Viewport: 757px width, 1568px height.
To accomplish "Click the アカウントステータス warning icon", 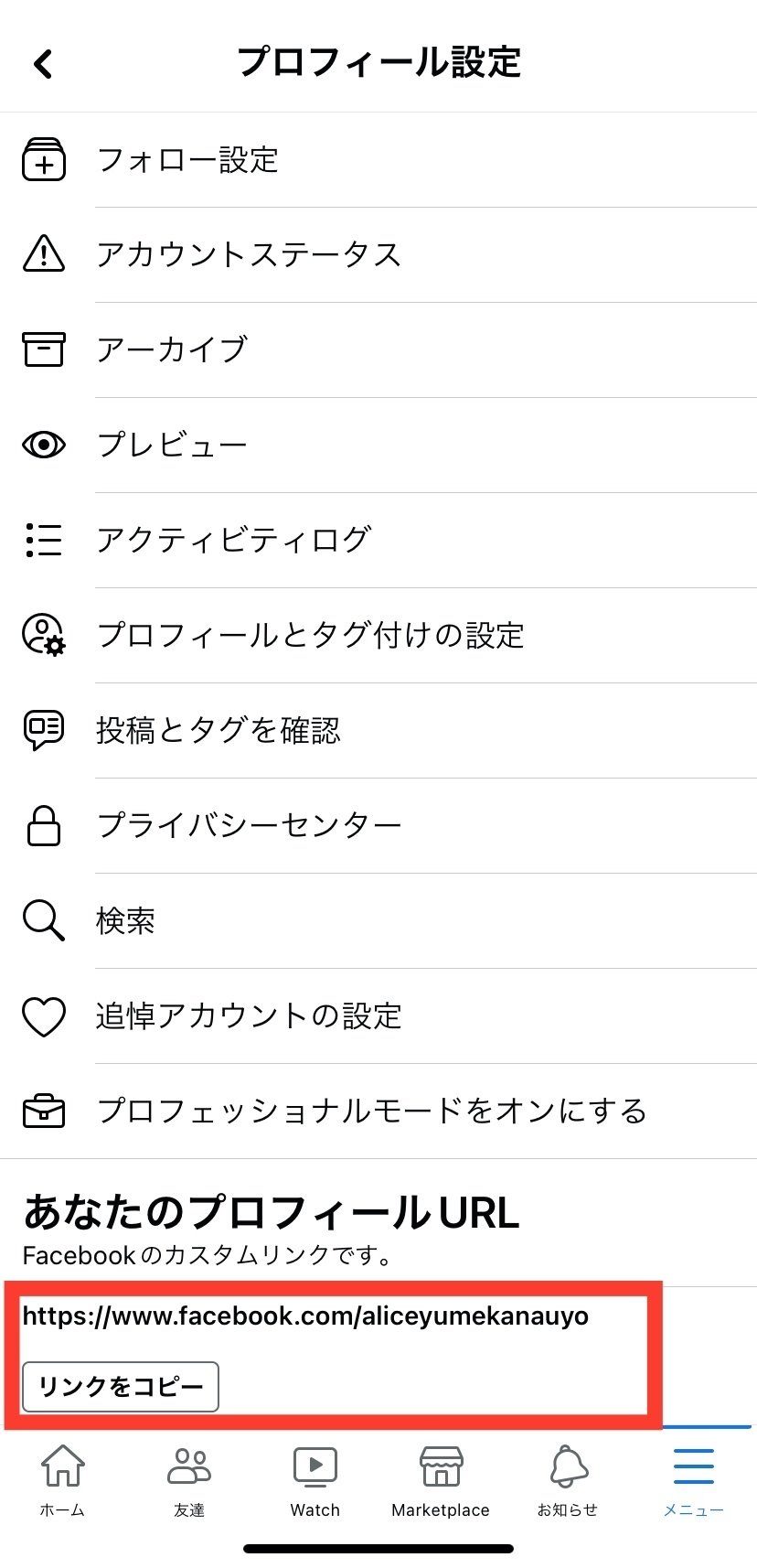I will (x=43, y=254).
